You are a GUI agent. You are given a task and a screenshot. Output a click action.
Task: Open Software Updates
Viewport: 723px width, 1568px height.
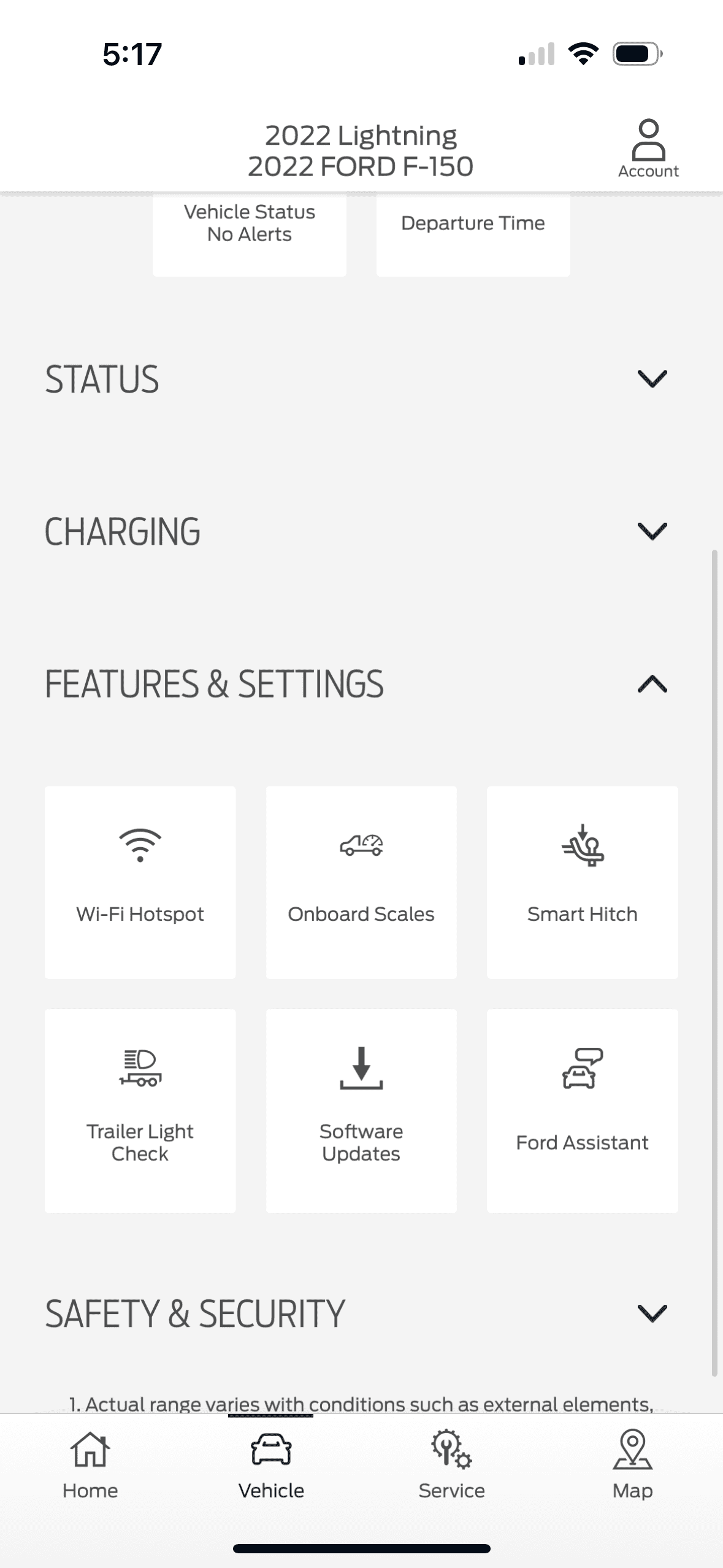361,1110
